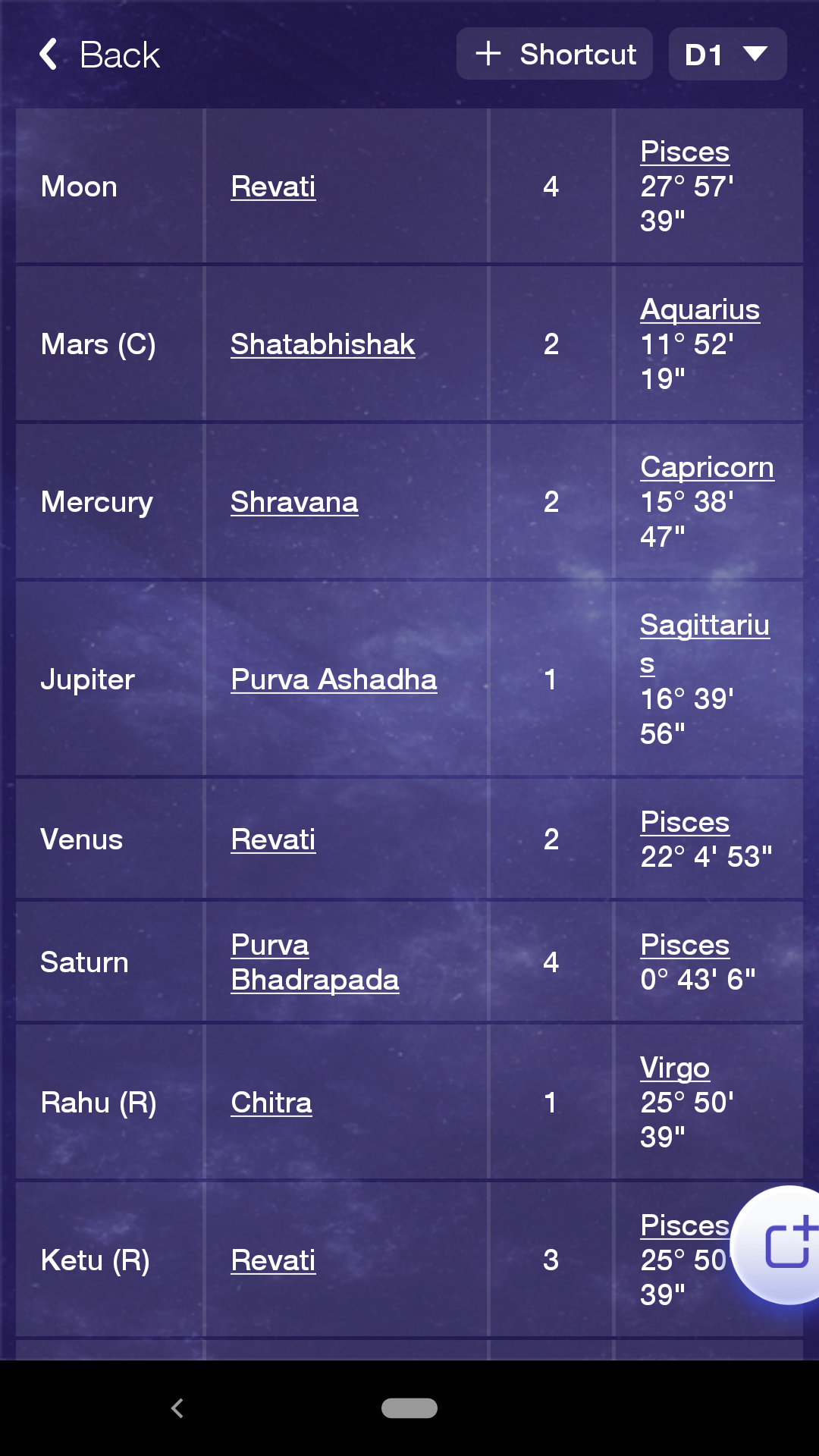Open the Purva Bhadrapada nakshatra link
This screenshot has width=819, height=1456.
[314, 962]
